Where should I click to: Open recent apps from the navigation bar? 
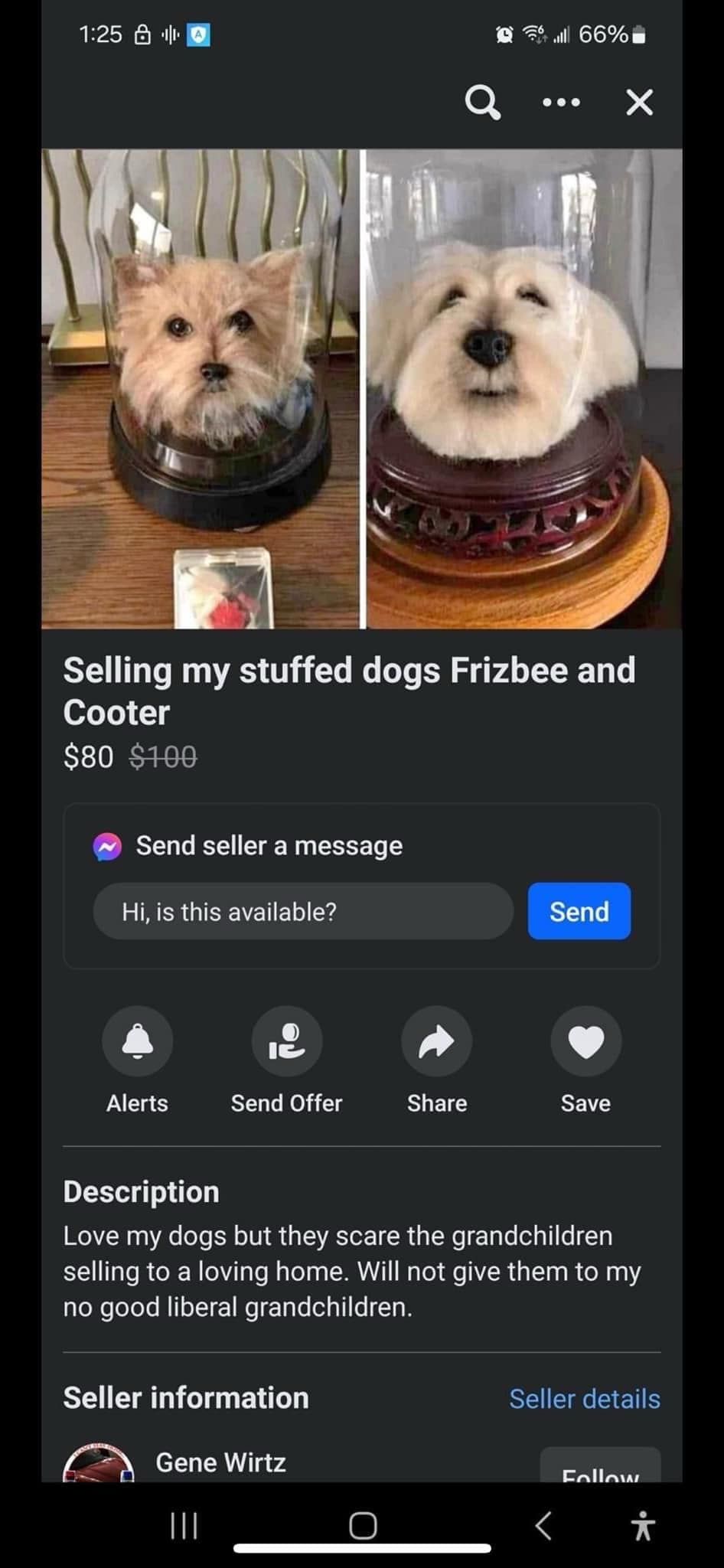click(184, 1526)
